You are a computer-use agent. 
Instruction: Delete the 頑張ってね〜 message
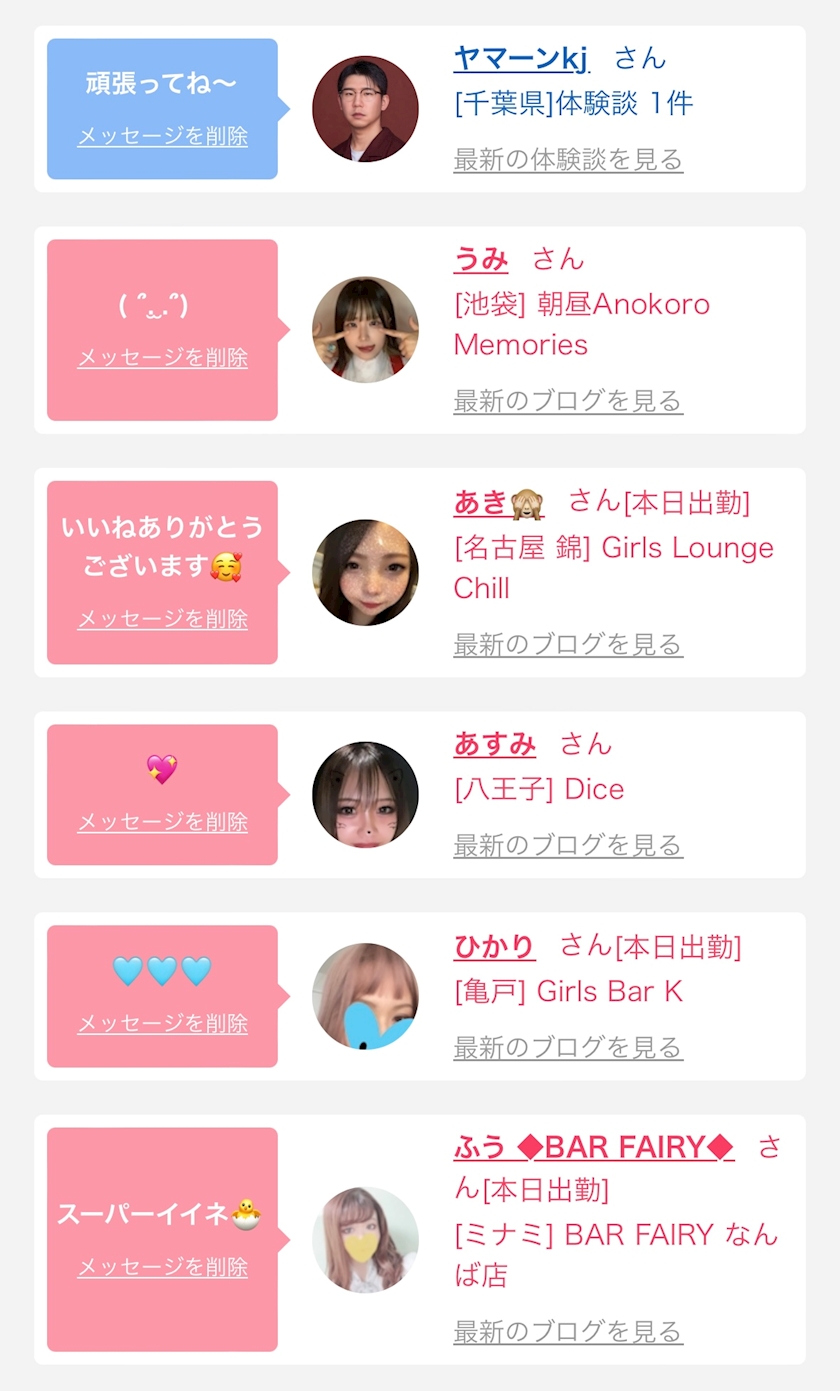pos(162,136)
